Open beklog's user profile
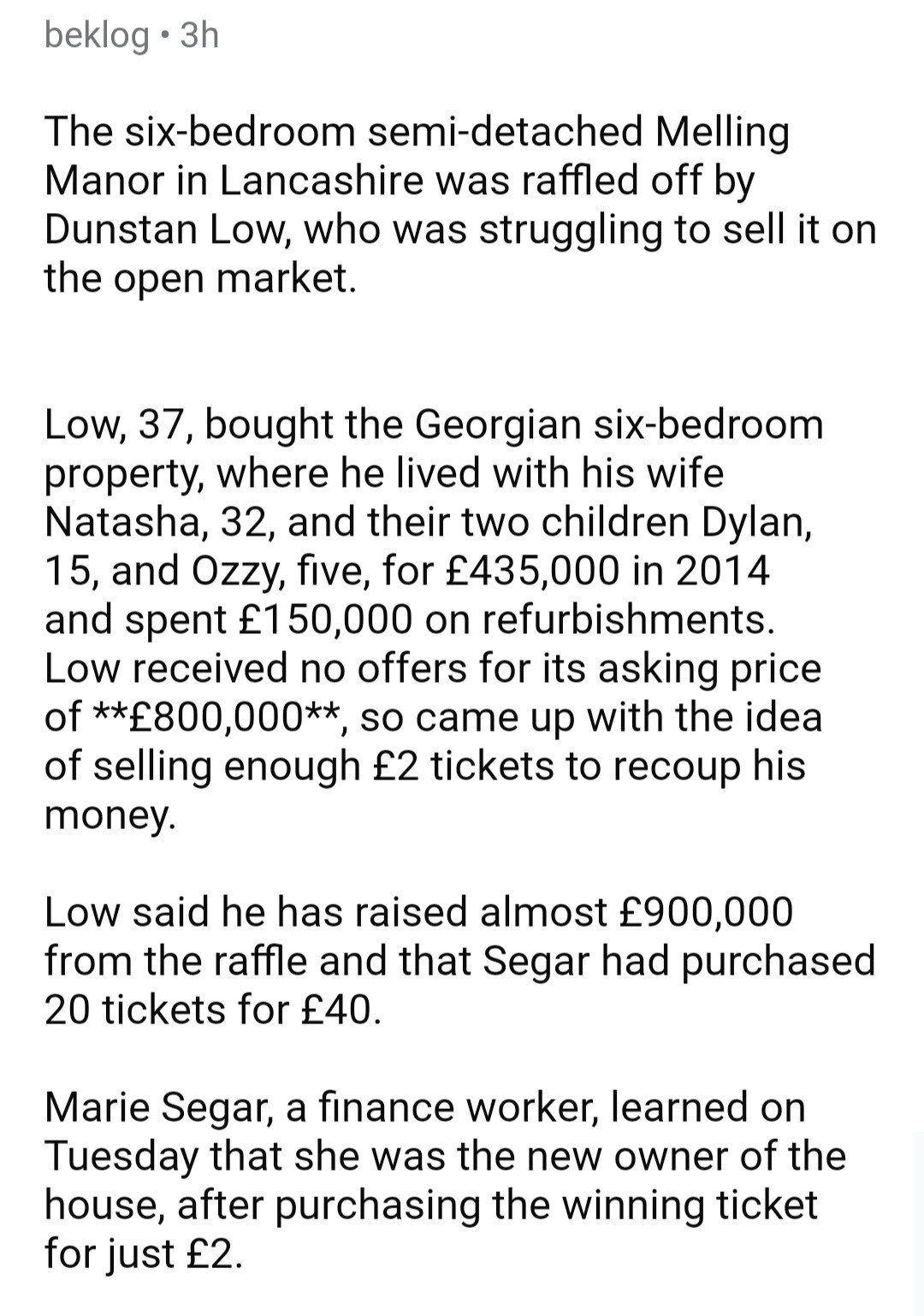Screen dimensions: 924x1316 97,36
